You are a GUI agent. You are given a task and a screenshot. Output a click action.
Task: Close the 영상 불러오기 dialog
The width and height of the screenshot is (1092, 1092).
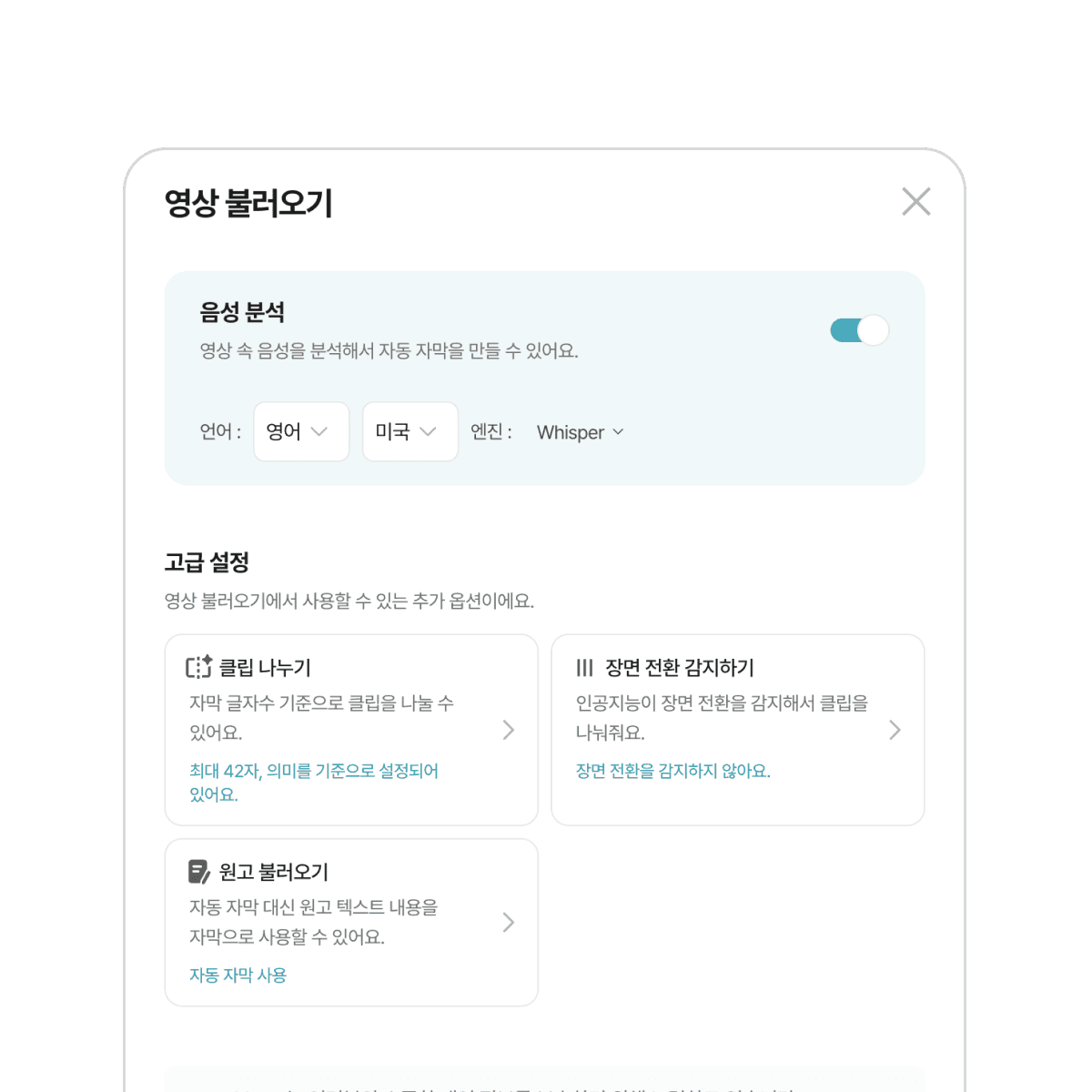click(915, 201)
